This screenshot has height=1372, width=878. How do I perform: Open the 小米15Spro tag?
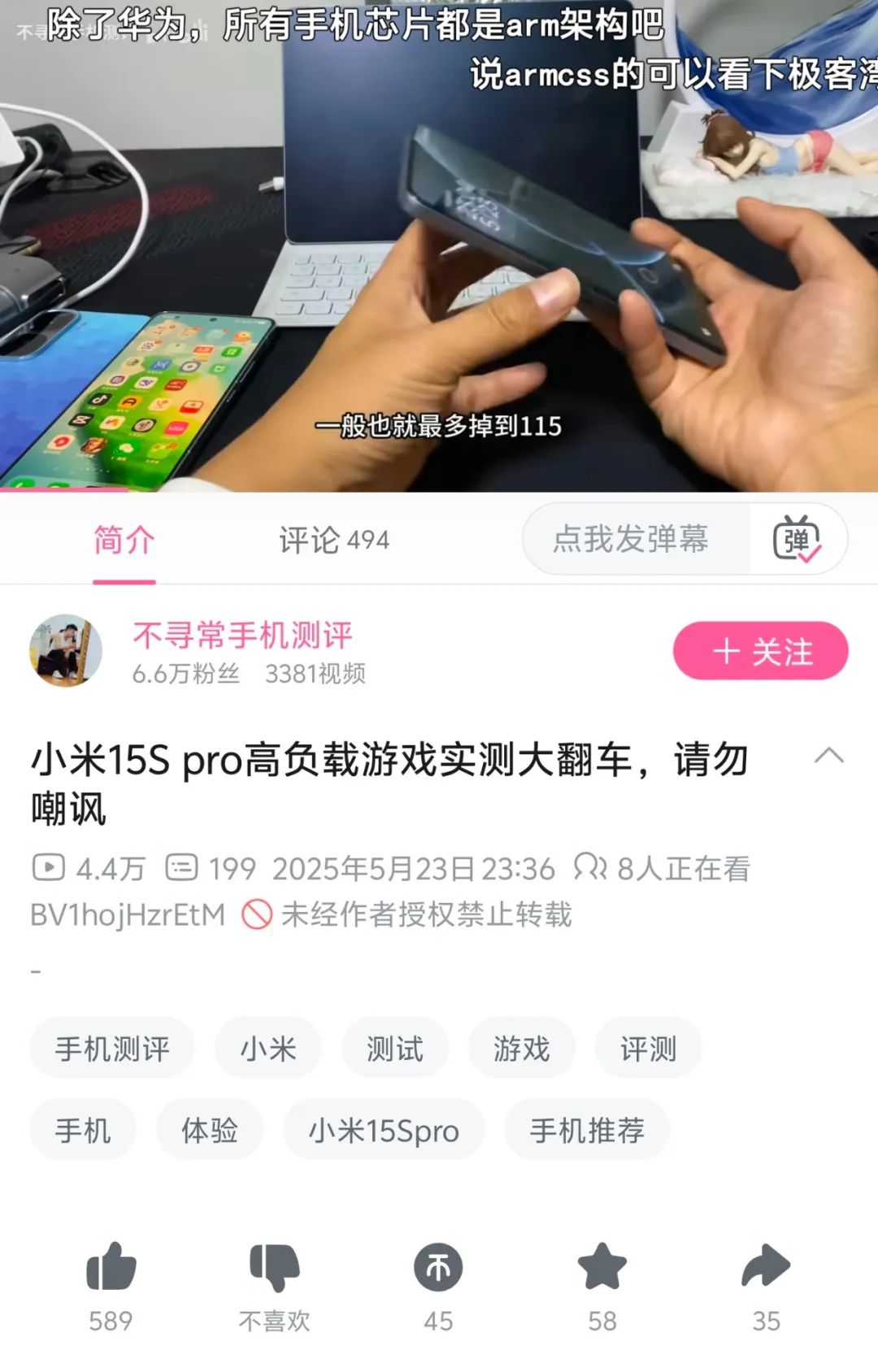(x=384, y=1130)
